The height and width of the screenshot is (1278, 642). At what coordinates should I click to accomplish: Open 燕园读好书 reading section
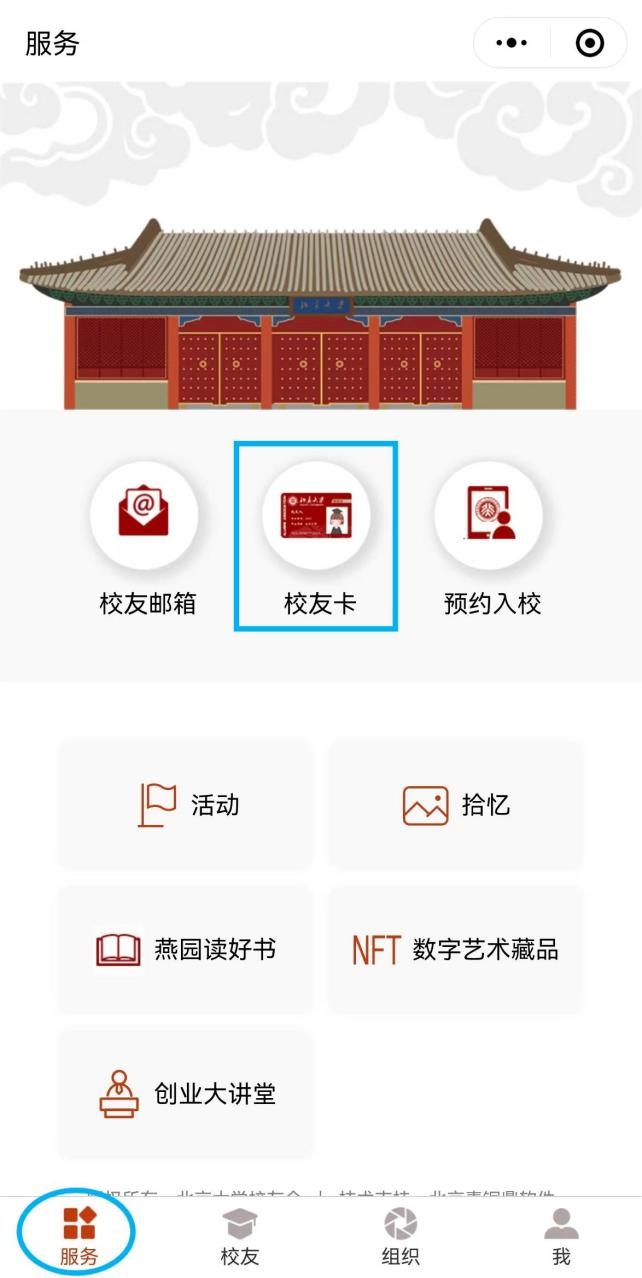186,949
